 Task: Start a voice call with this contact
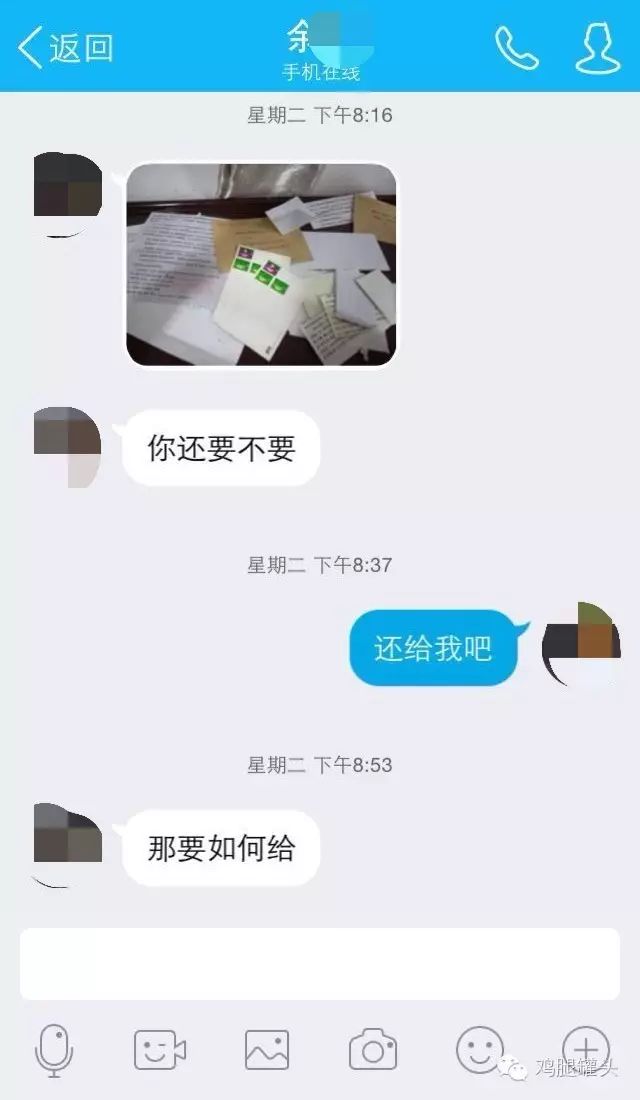pos(516,47)
